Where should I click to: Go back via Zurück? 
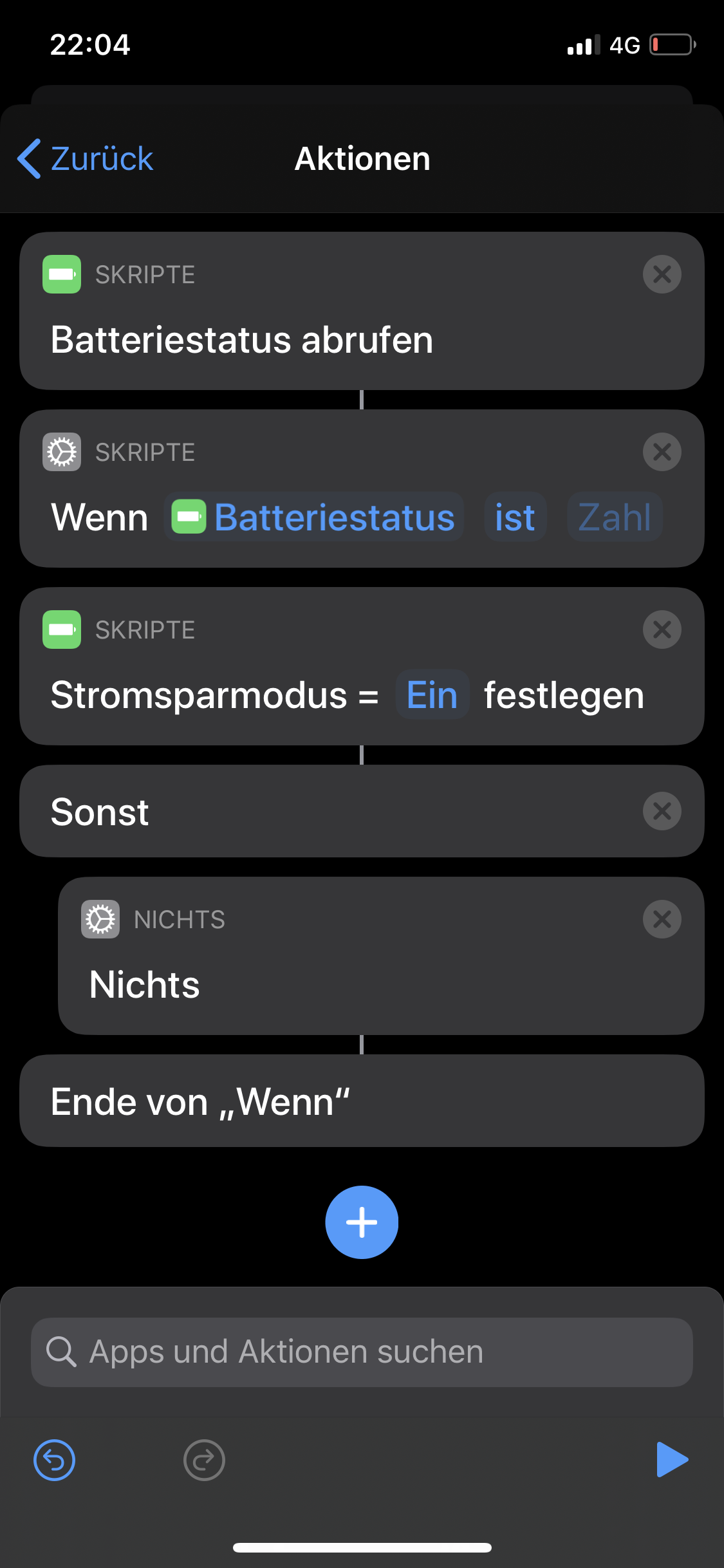click(x=85, y=158)
